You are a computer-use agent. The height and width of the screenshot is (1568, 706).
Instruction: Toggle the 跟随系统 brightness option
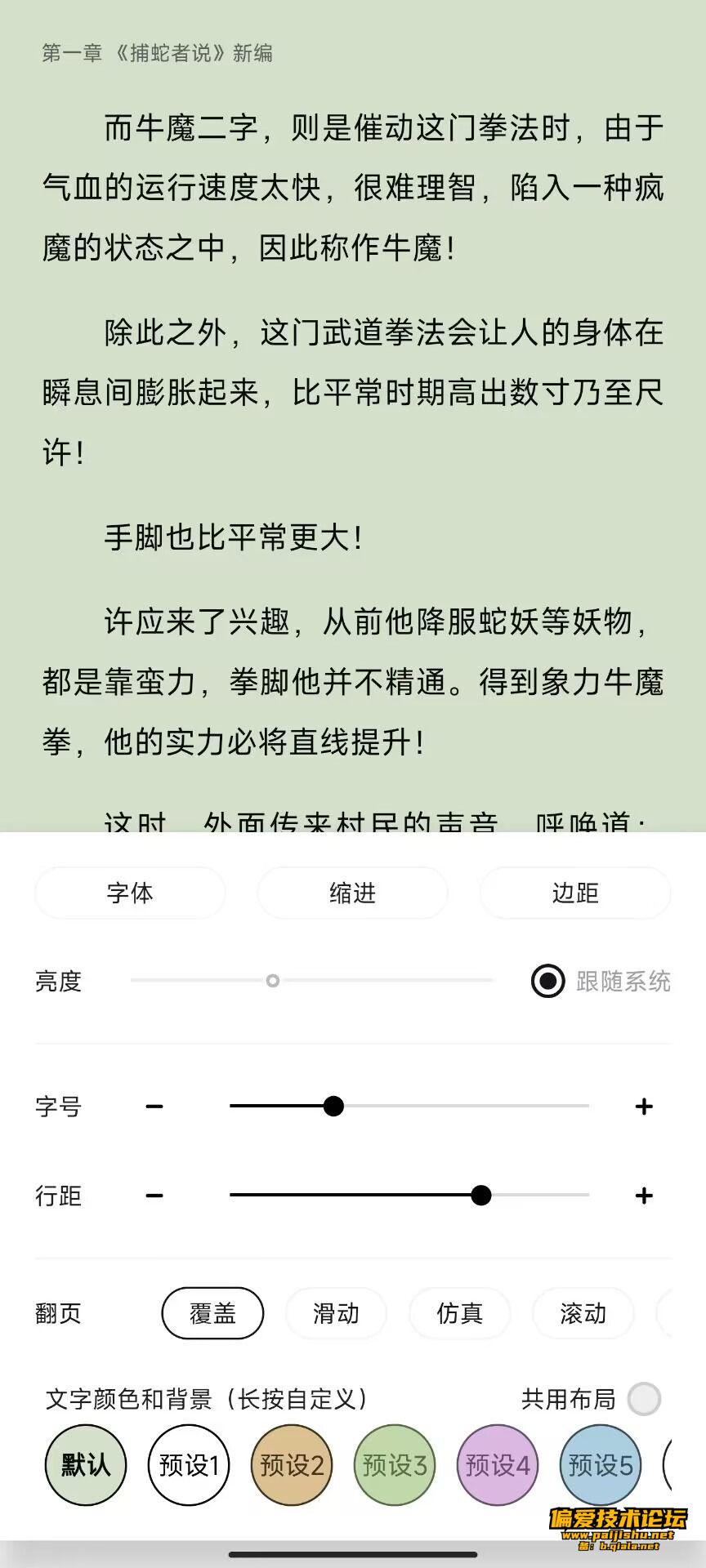[x=548, y=980]
